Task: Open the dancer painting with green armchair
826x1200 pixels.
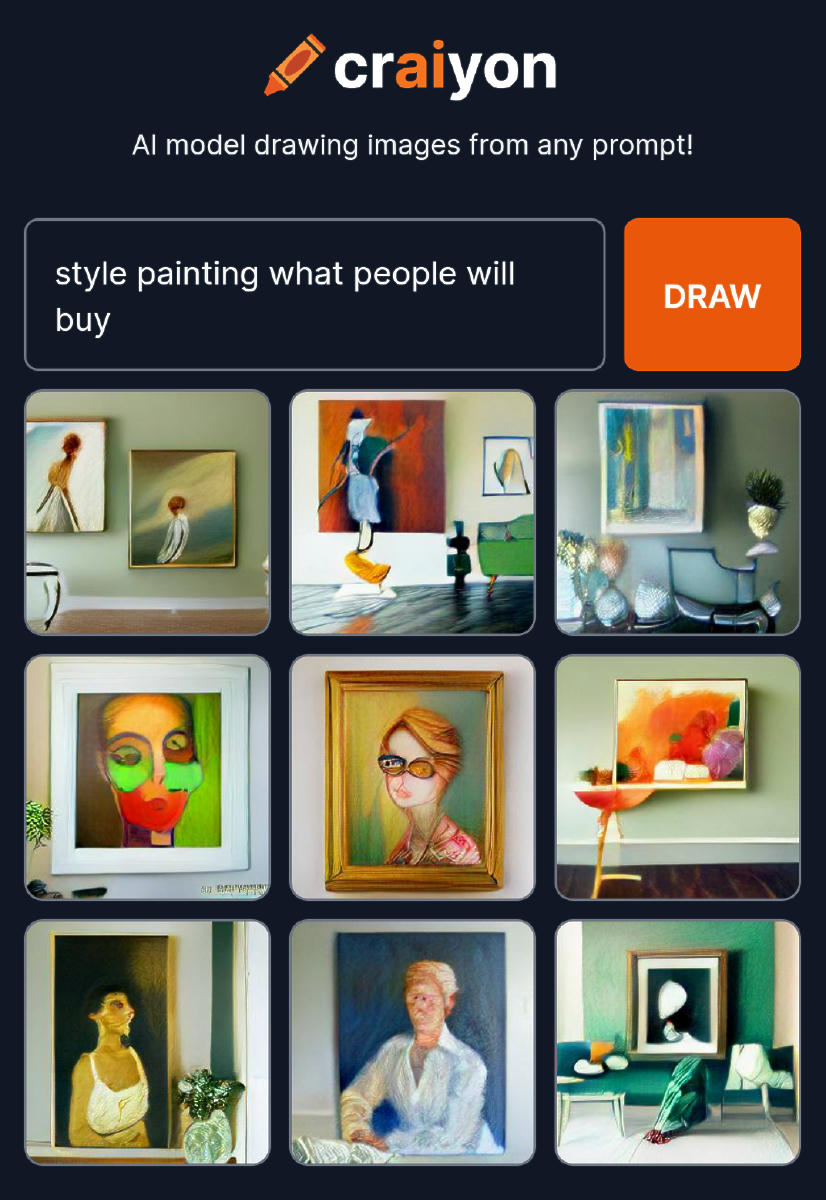Action: (412, 512)
